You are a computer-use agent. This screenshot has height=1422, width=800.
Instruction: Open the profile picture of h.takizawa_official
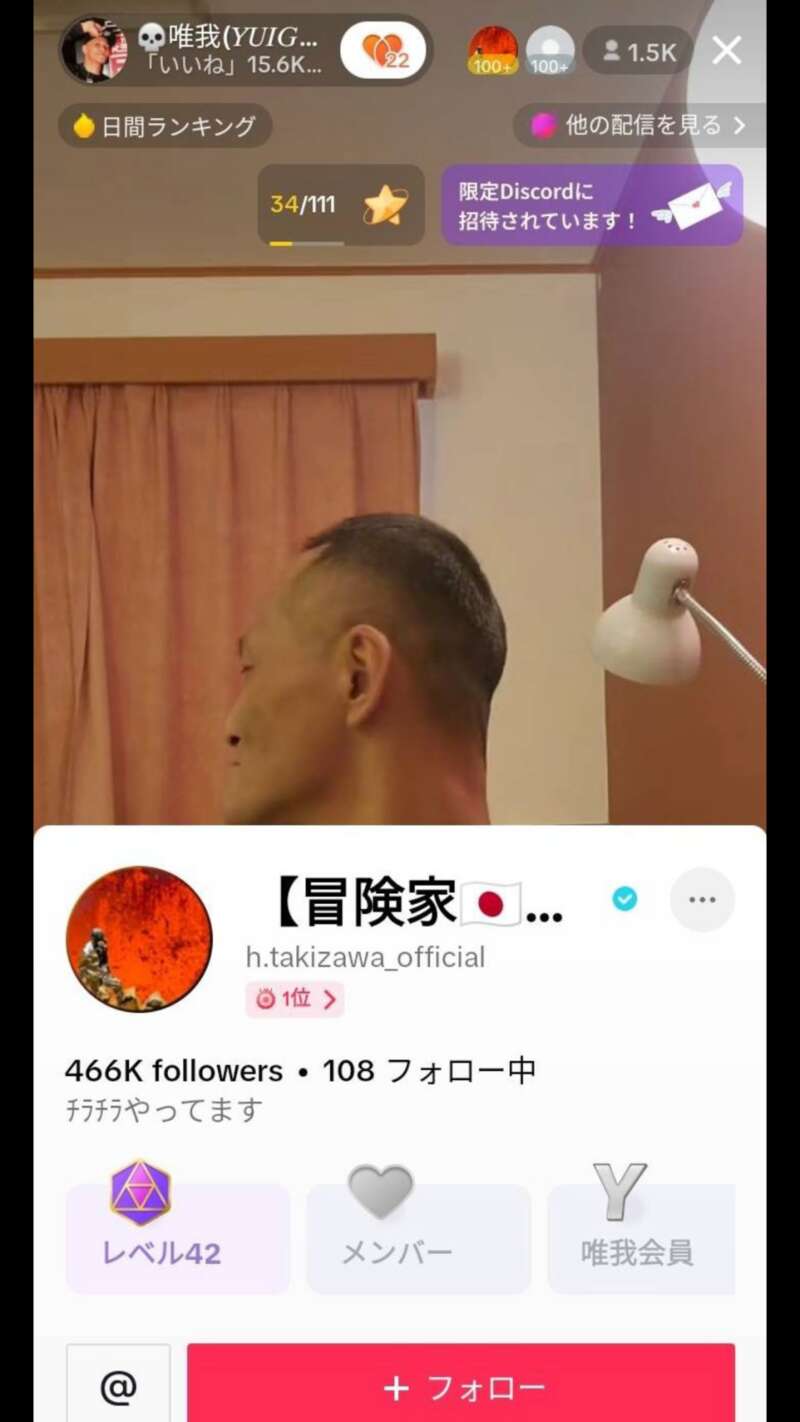(x=139, y=939)
